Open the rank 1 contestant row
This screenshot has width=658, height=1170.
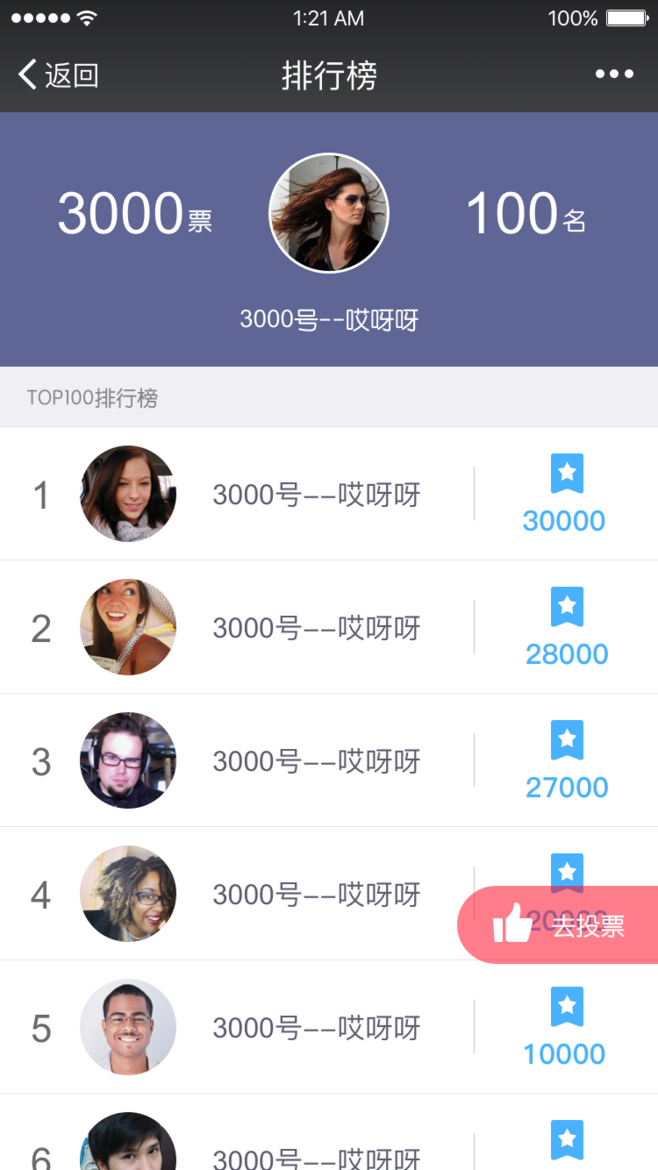(x=316, y=494)
